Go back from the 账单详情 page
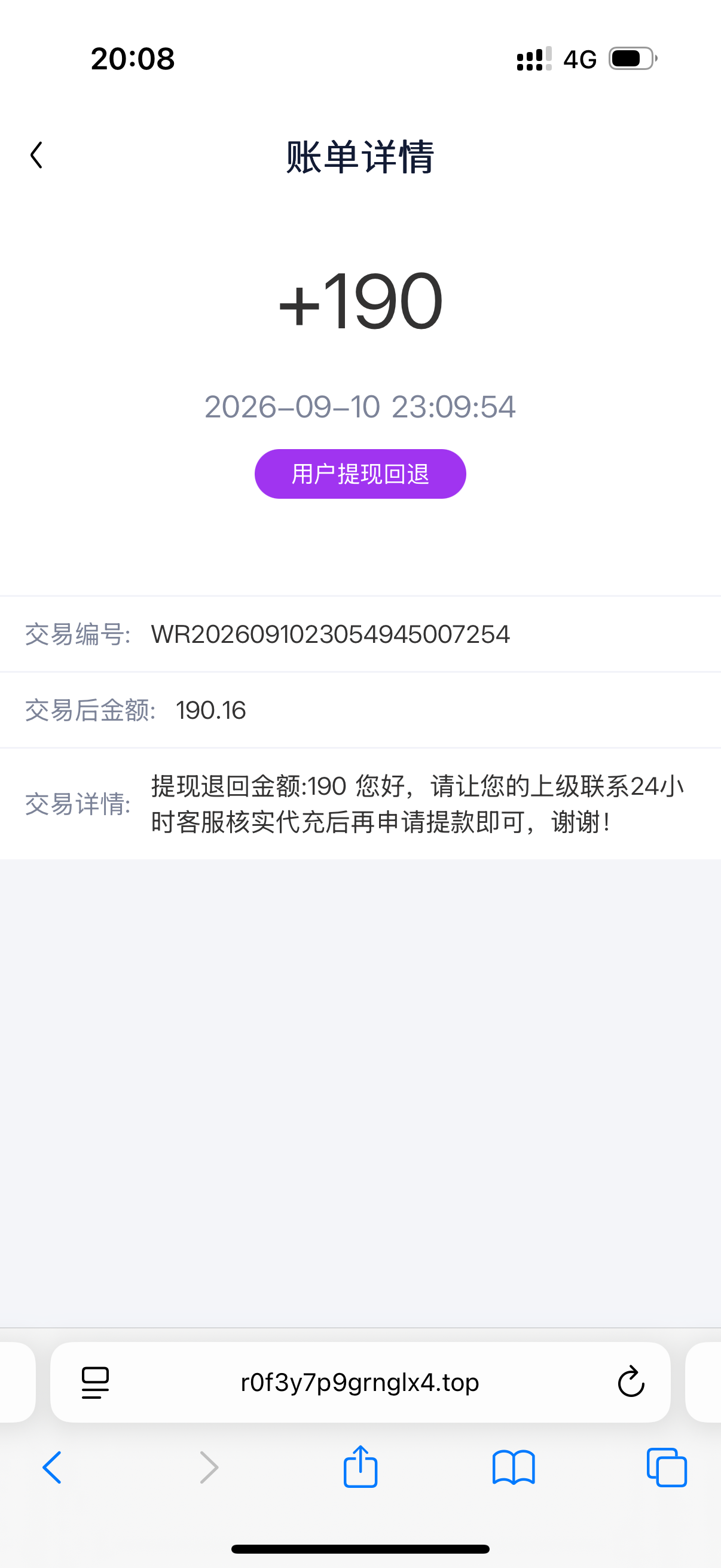 [36, 155]
